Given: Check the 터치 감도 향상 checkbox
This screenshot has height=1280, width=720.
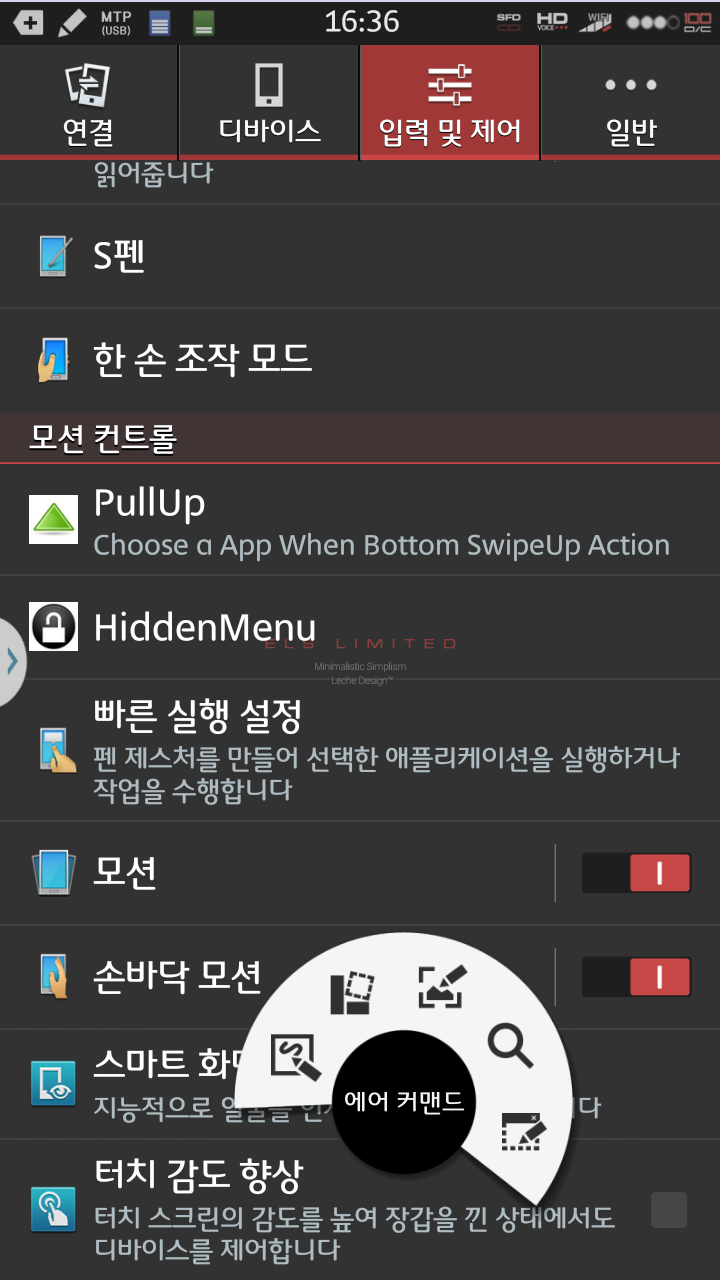Looking at the screenshot, I should click(668, 1210).
